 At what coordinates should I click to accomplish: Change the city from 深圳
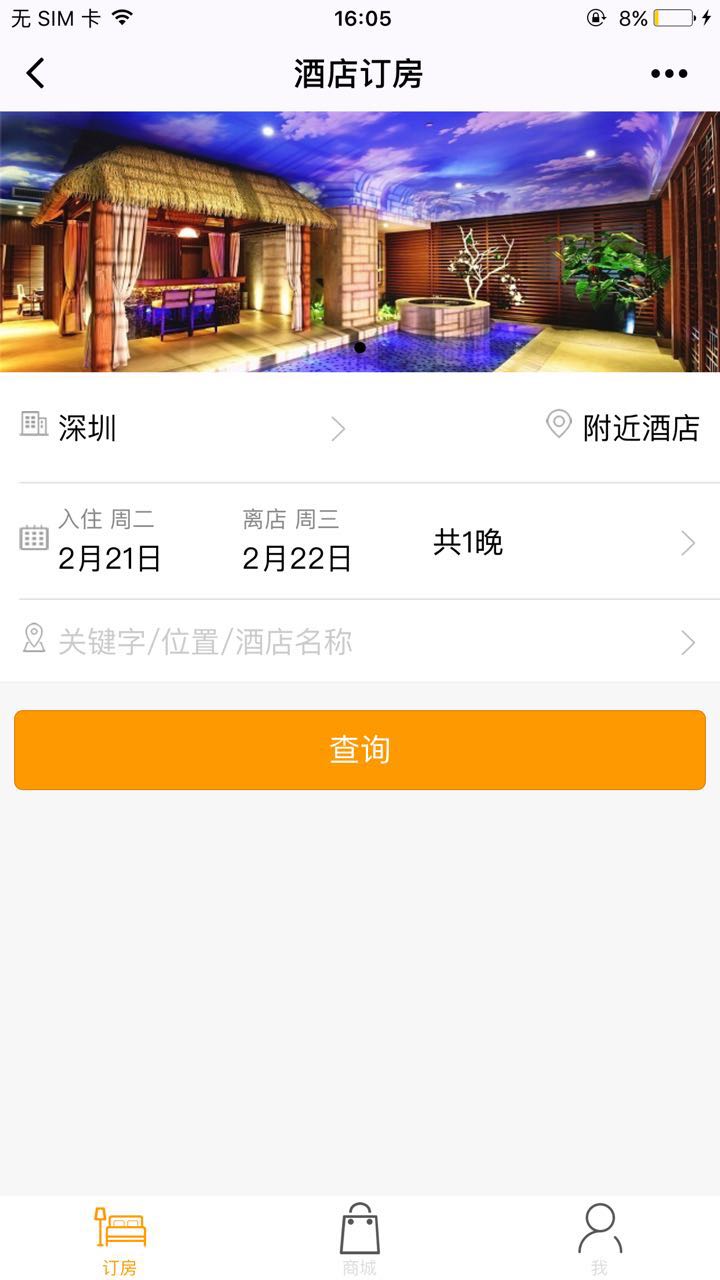[180, 428]
